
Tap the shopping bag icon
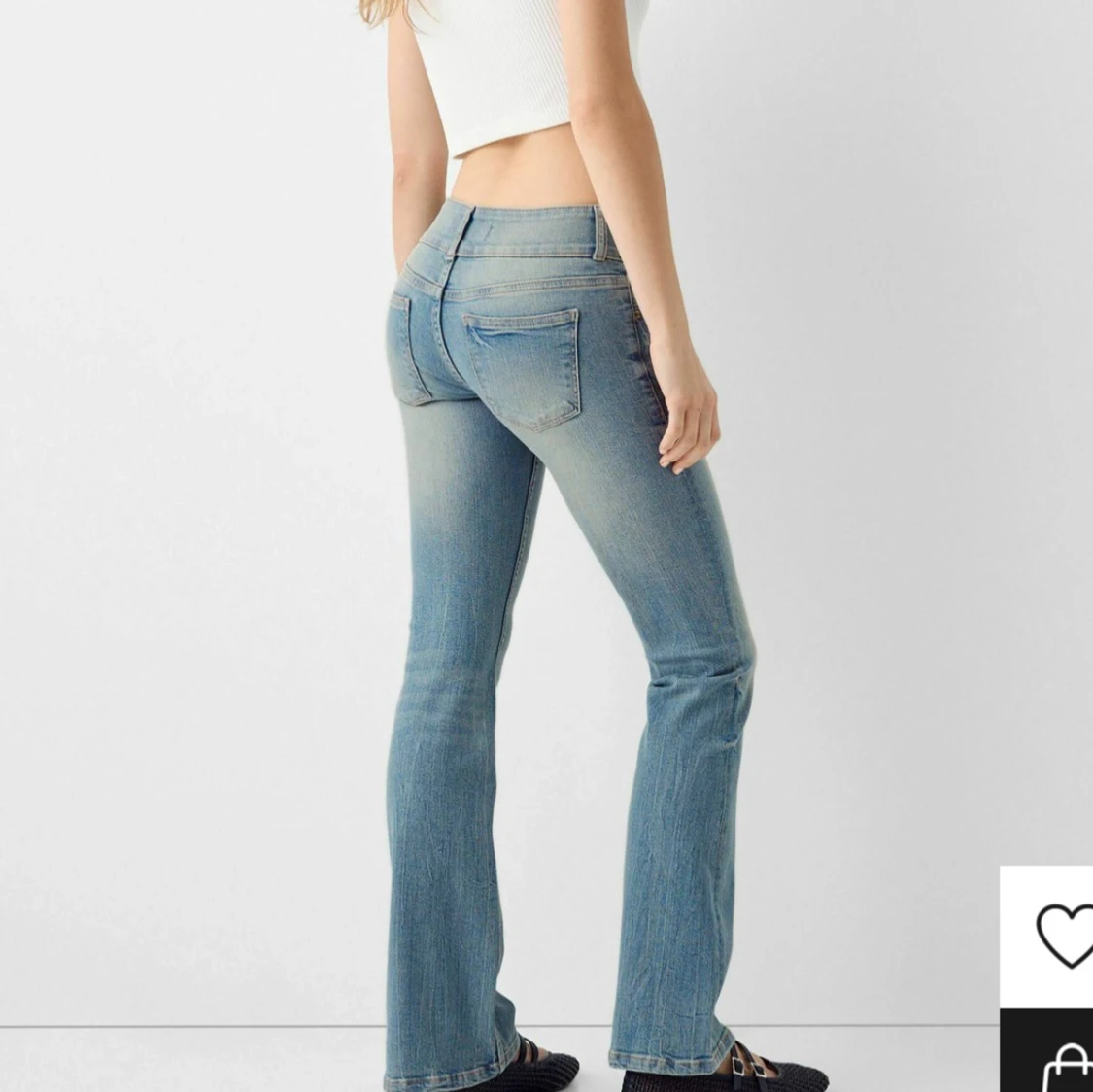coord(1067,1067)
